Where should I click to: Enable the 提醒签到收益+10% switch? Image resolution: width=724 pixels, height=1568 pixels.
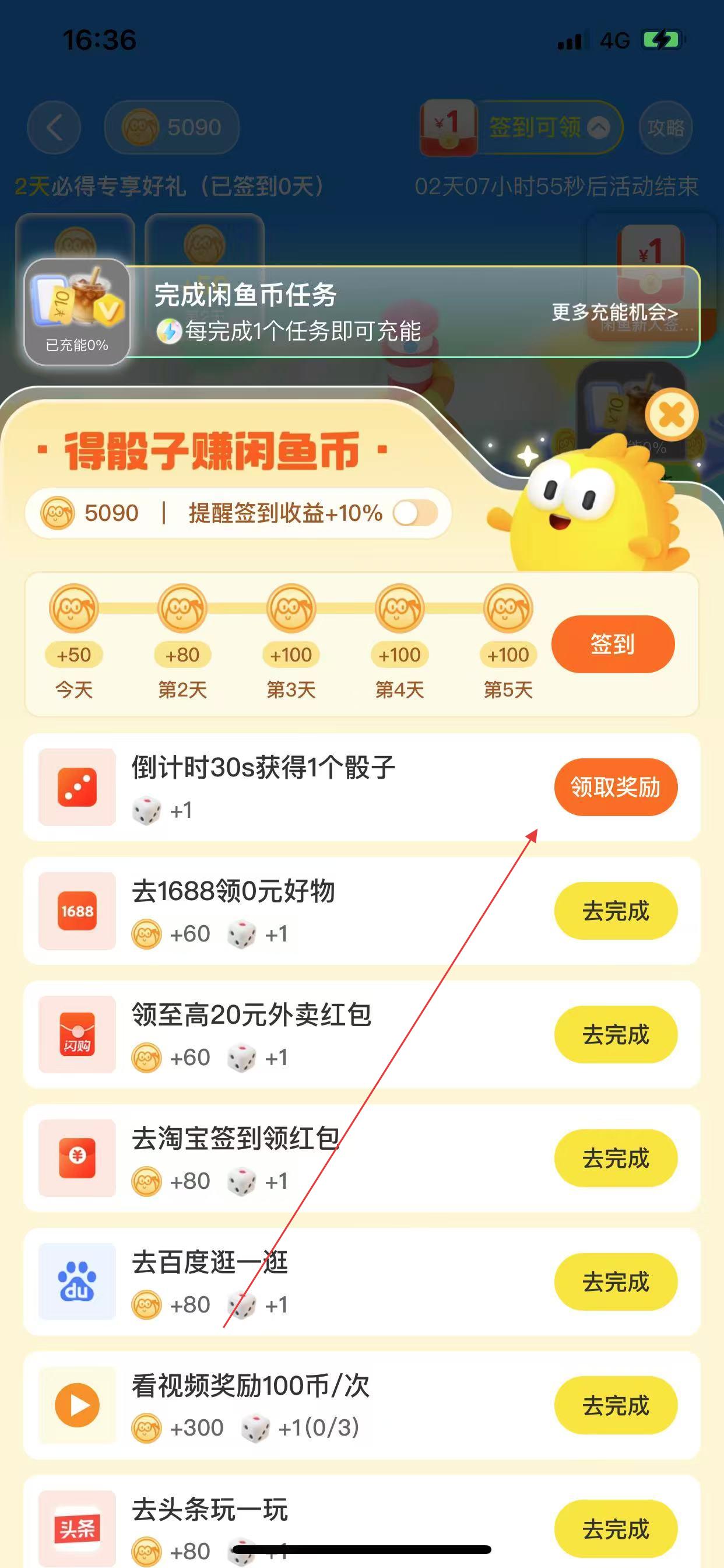coord(415,513)
